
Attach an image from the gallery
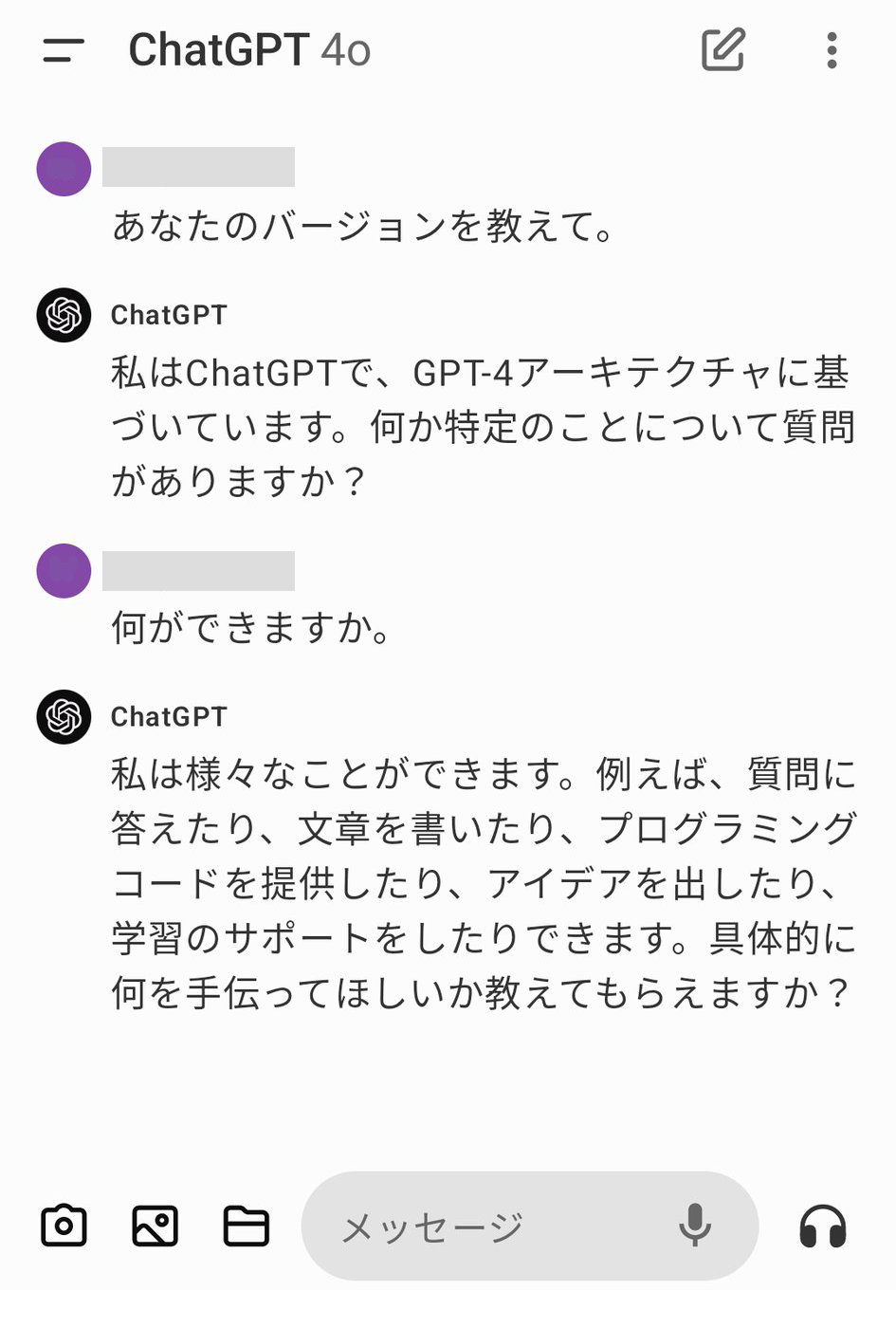155,1226
